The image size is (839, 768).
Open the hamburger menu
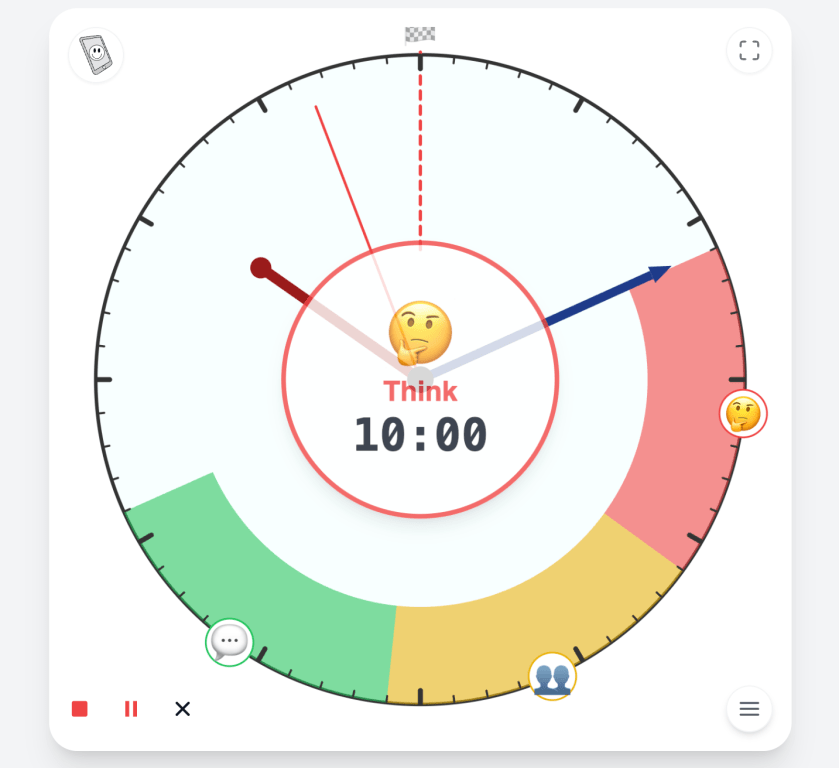[749, 709]
